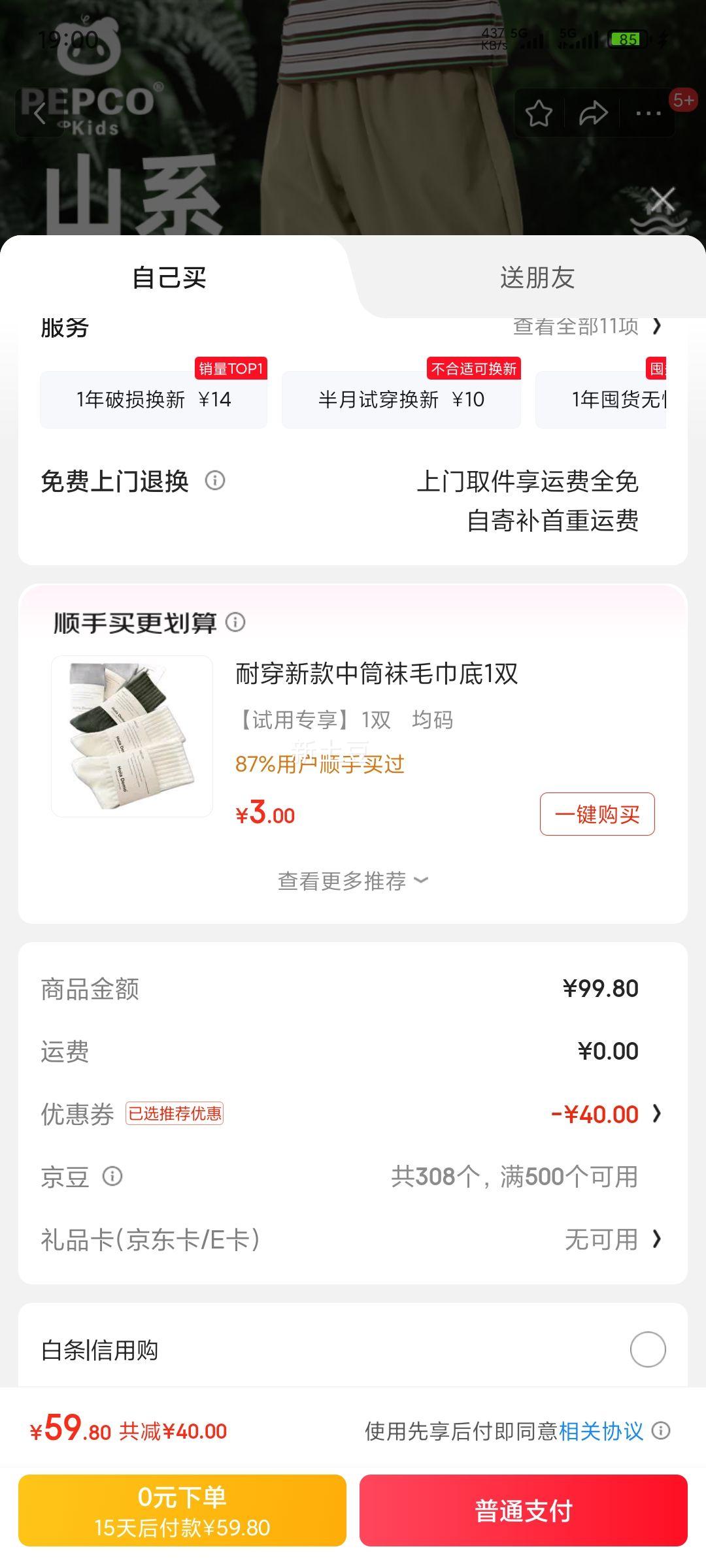
Task: Switch to the 送朋友 tab
Action: tap(537, 278)
